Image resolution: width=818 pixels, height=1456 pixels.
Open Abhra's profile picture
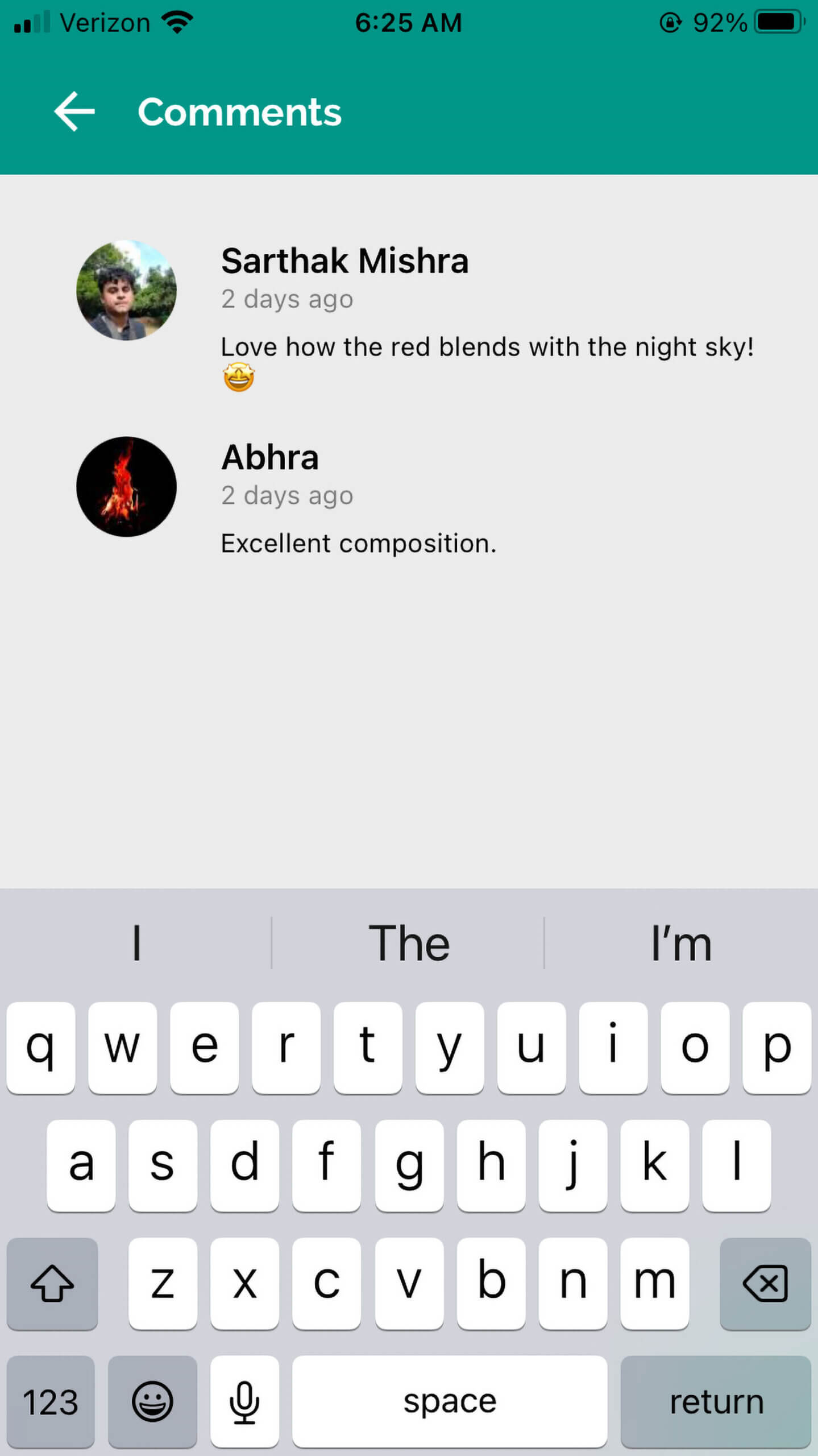(126, 487)
